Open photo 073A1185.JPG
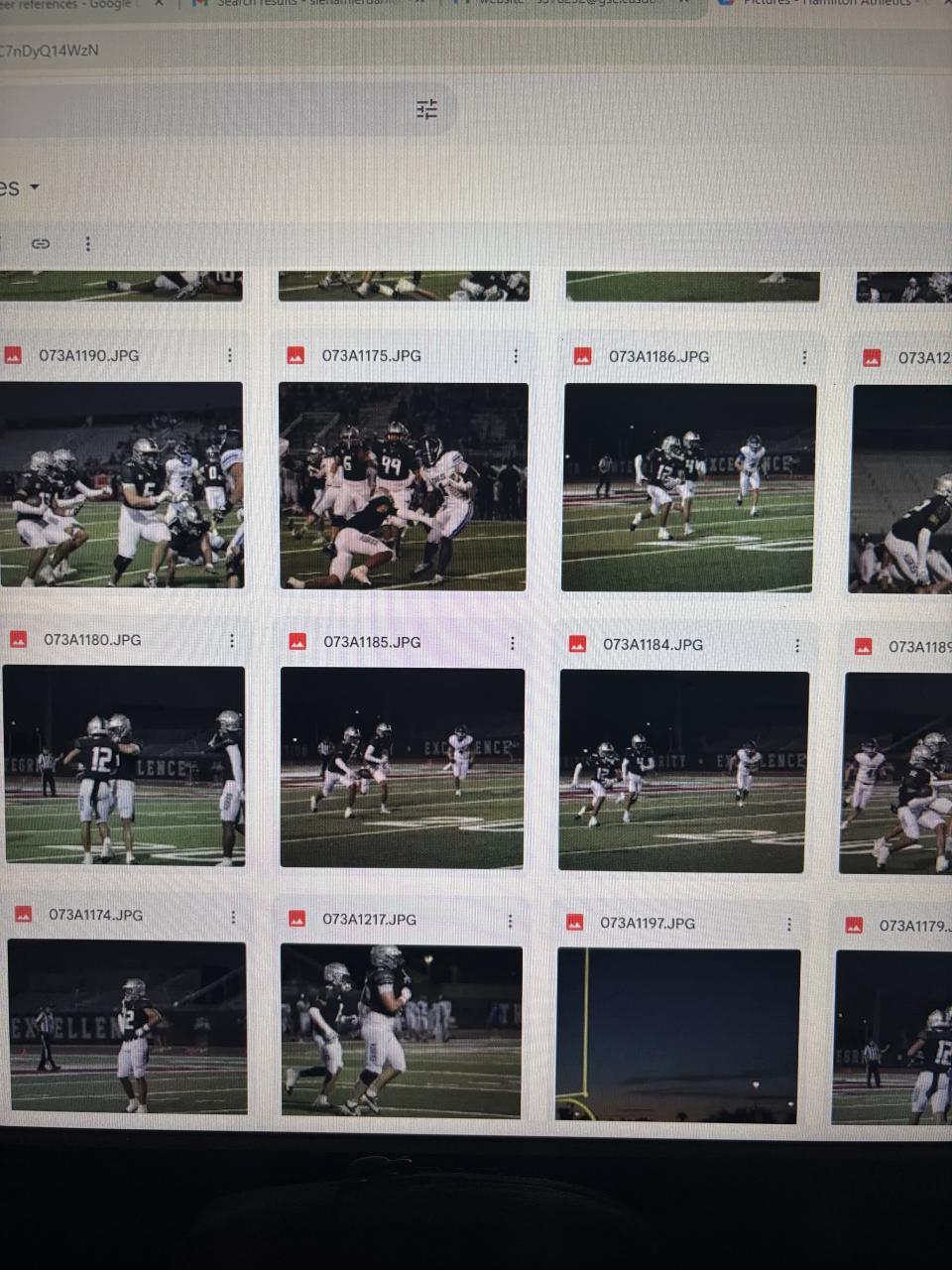This screenshot has height=1270, width=952. point(402,768)
